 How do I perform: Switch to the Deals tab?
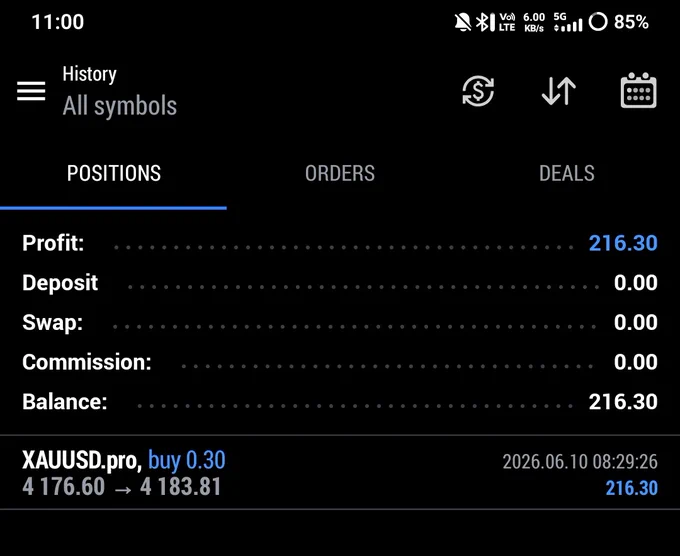(566, 173)
